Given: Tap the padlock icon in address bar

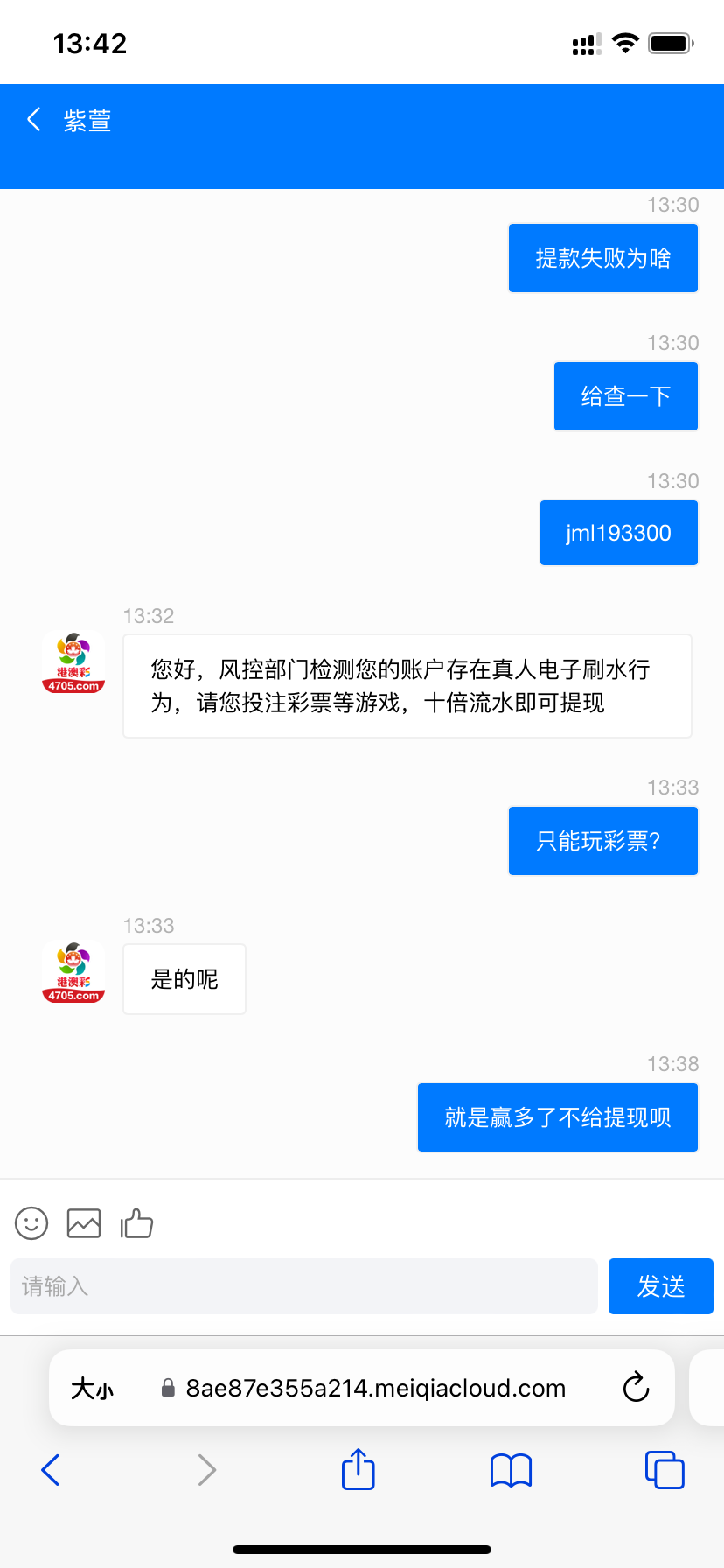Looking at the screenshot, I should click(169, 1388).
